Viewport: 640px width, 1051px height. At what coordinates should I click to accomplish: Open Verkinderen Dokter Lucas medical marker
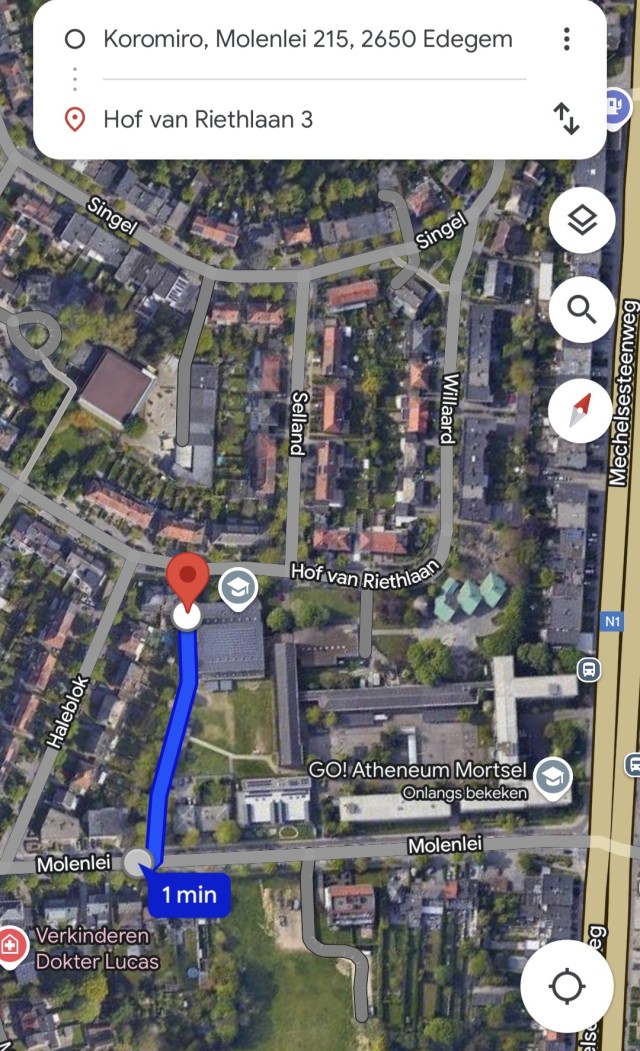[x=12, y=946]
